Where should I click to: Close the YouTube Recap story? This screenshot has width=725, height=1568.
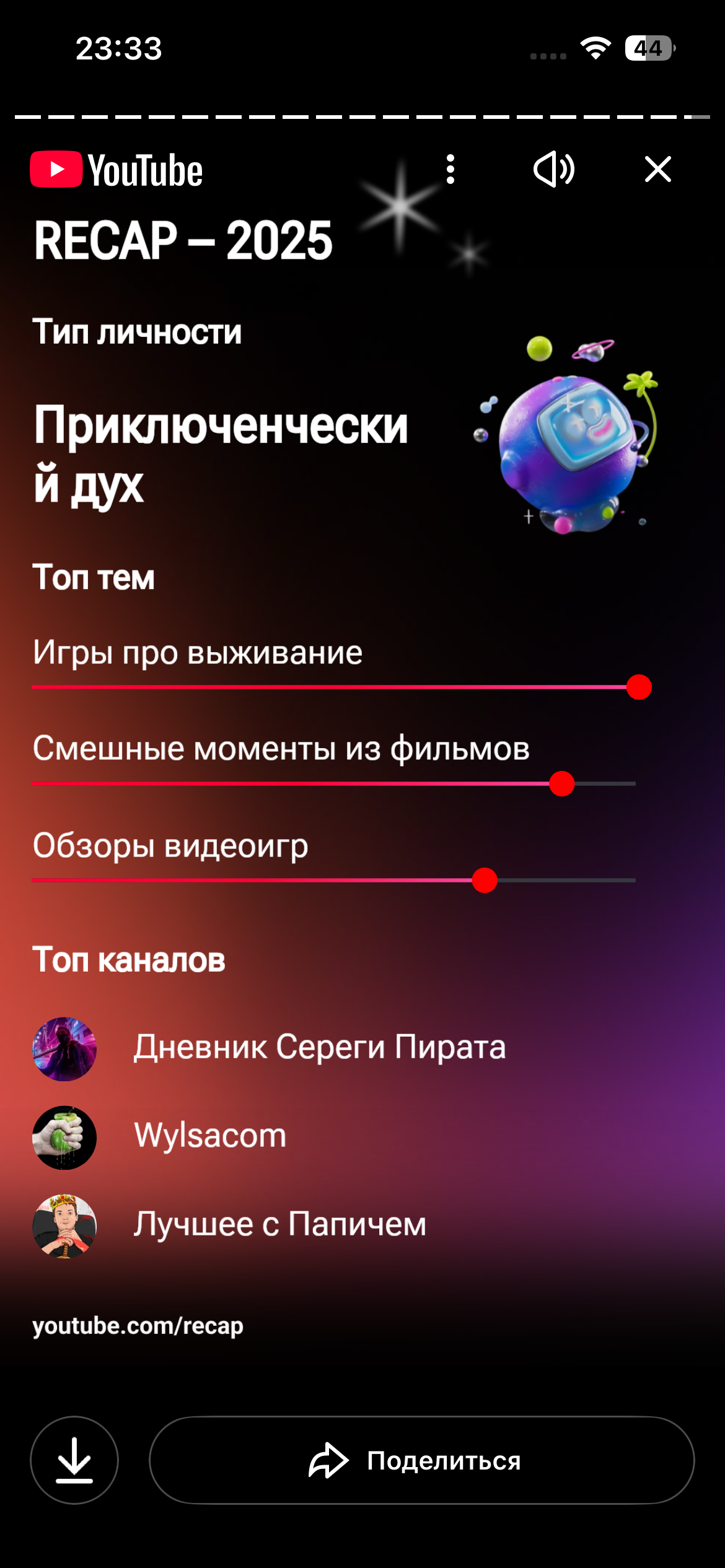pos(657,170)
